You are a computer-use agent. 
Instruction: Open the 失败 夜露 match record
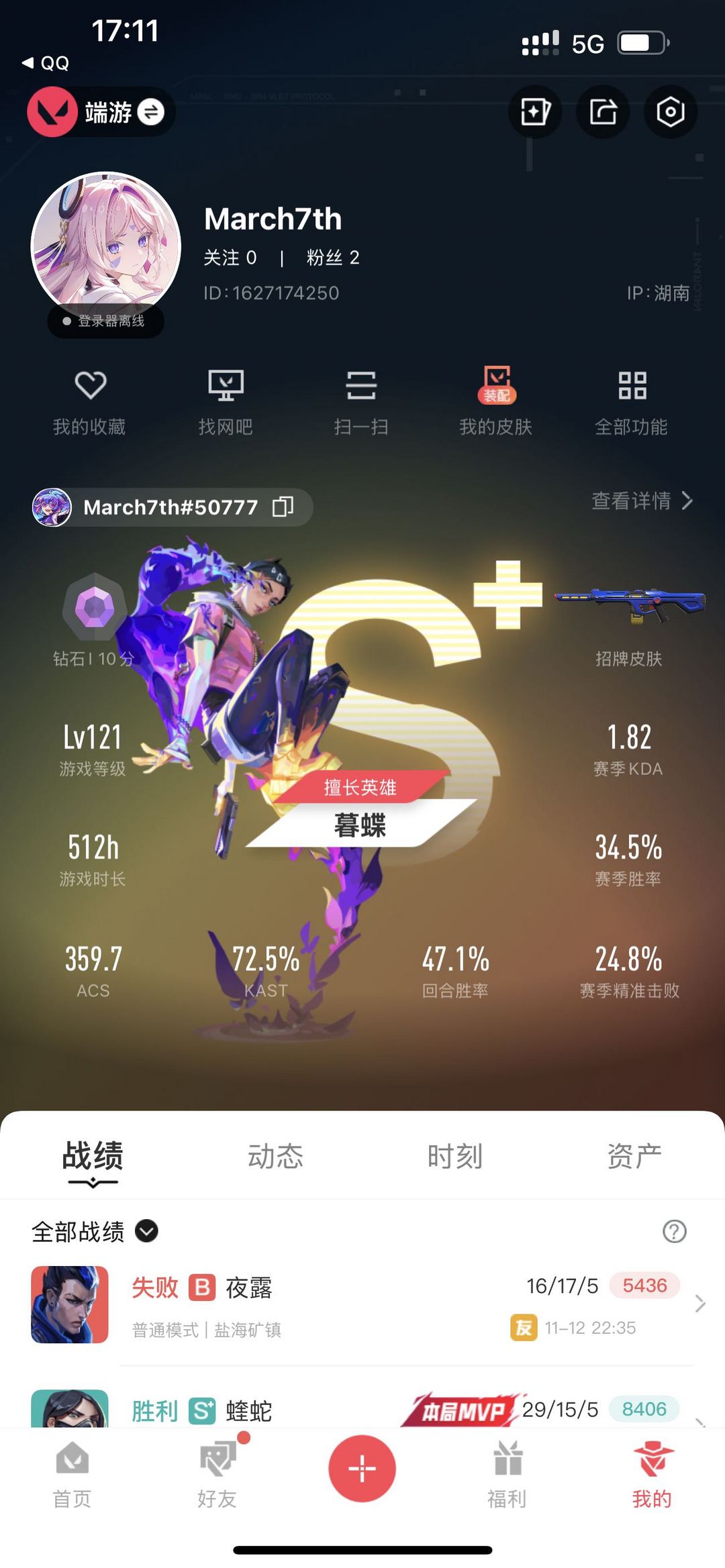coord(362,1304)
